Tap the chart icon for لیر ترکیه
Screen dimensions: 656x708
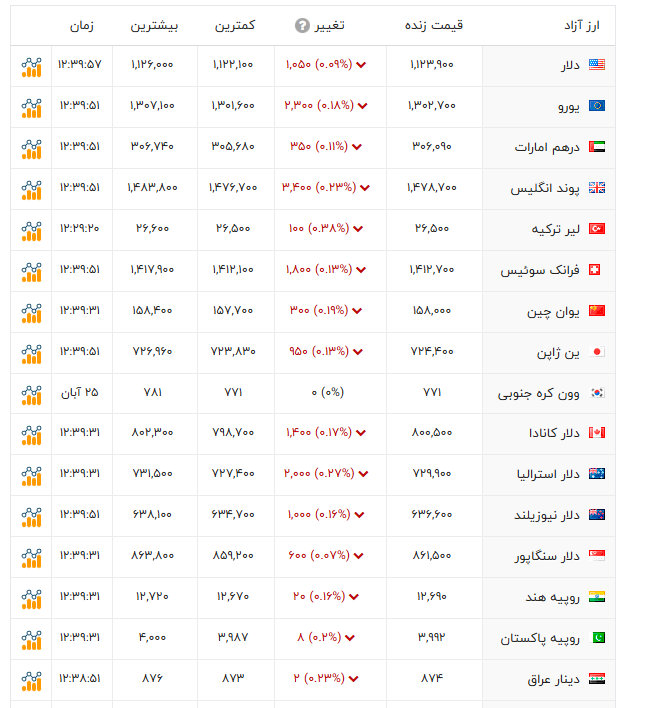(x=31, y=230)
